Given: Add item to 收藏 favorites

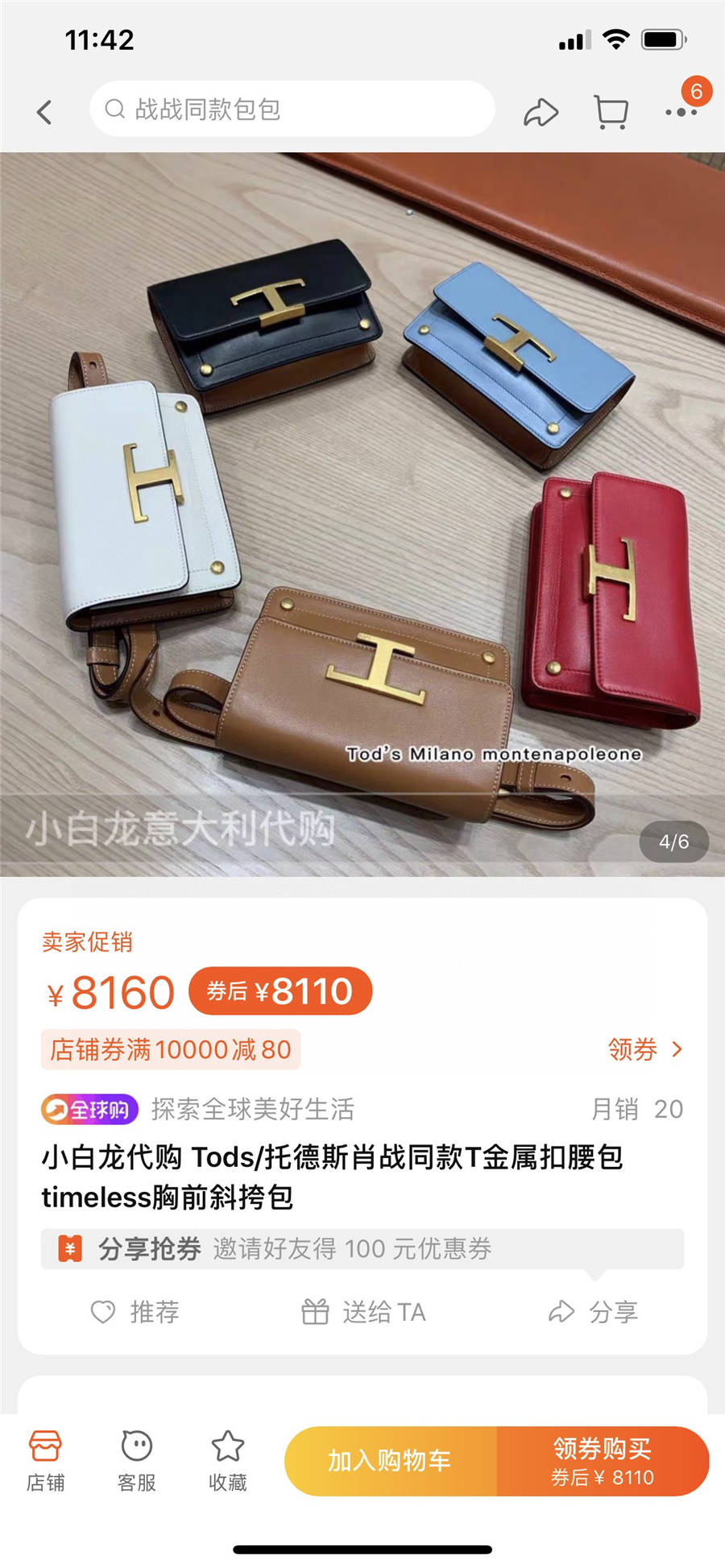Looking at the screenshot, I should (228, 1462).
